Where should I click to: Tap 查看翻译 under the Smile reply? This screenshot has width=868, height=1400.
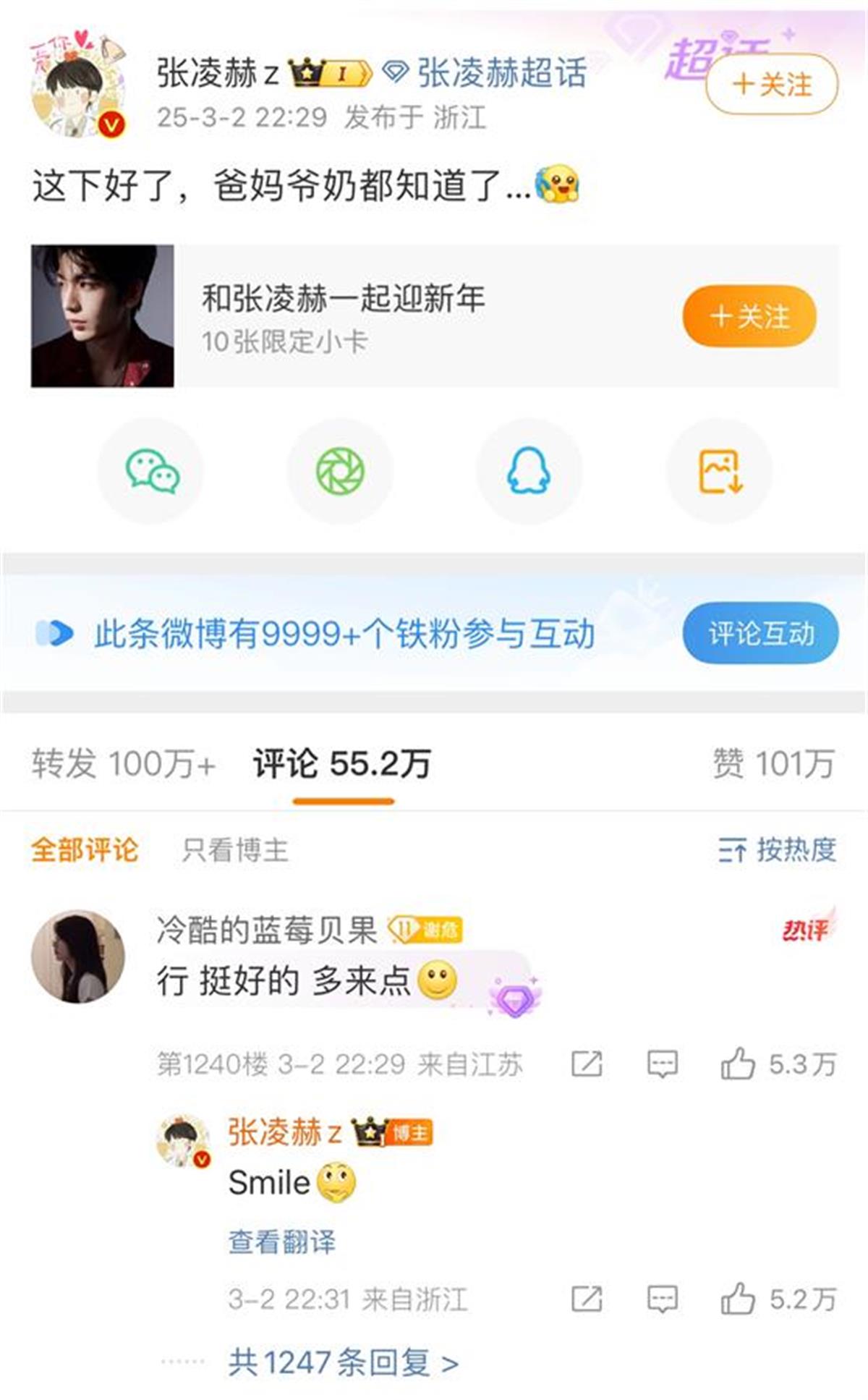[282, 1242]
